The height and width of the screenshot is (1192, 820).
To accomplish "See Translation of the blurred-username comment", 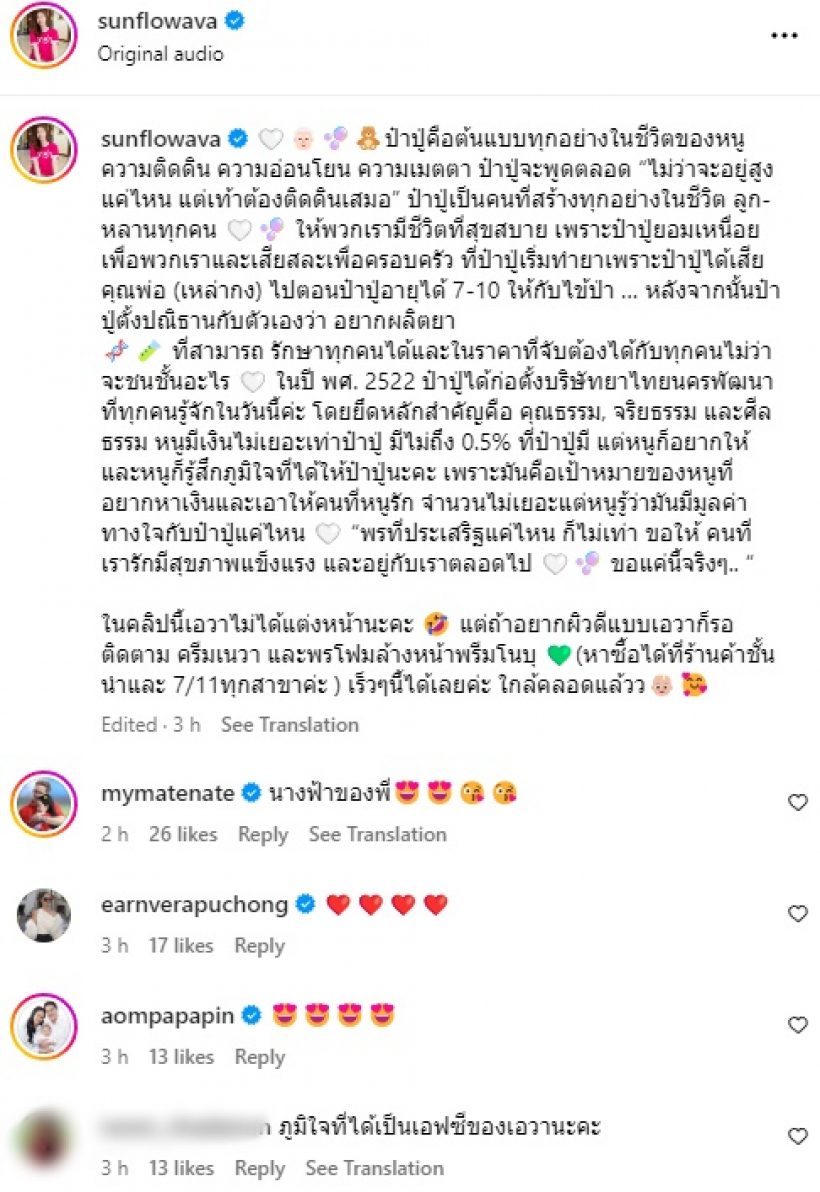I will 374,1167.
